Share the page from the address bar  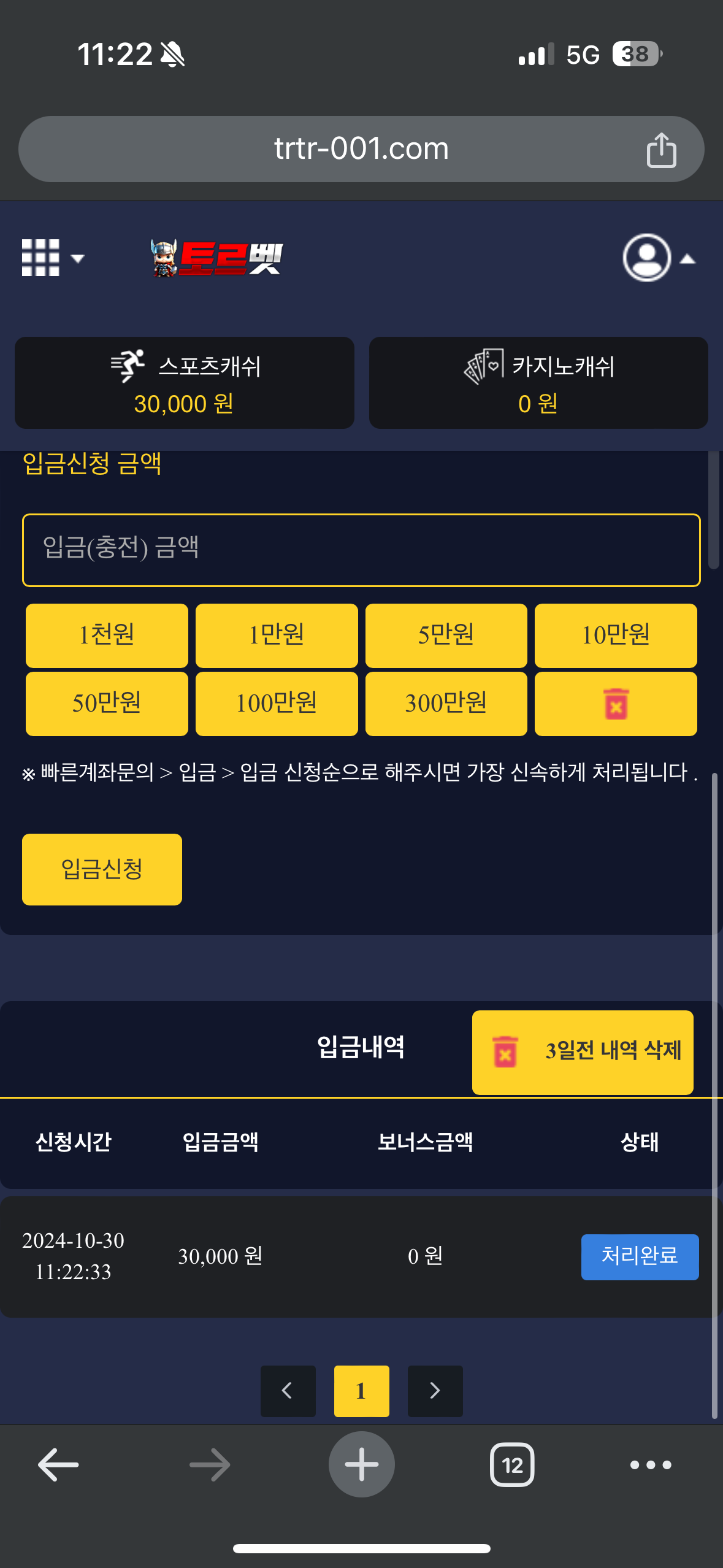click(661, 150)
